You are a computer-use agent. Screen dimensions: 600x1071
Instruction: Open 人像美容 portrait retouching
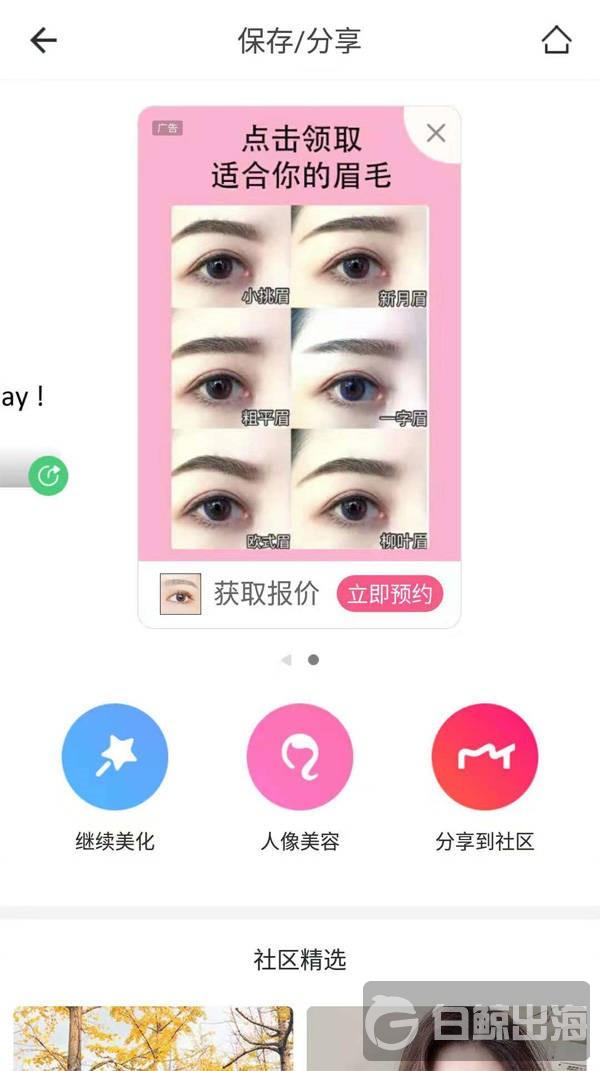[x=300, y=757]
